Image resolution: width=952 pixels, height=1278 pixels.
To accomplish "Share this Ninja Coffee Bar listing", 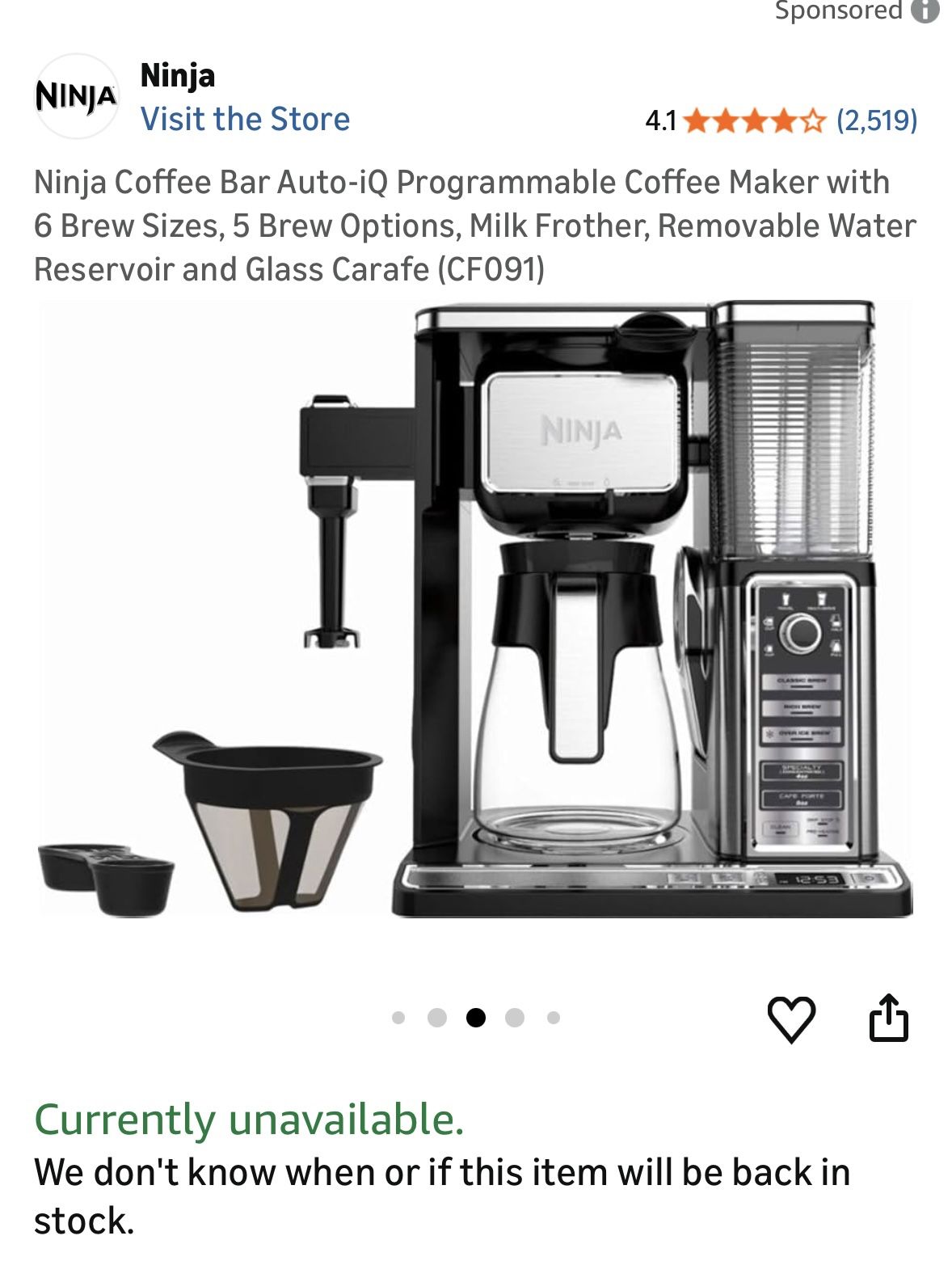I will point(888,1018).
